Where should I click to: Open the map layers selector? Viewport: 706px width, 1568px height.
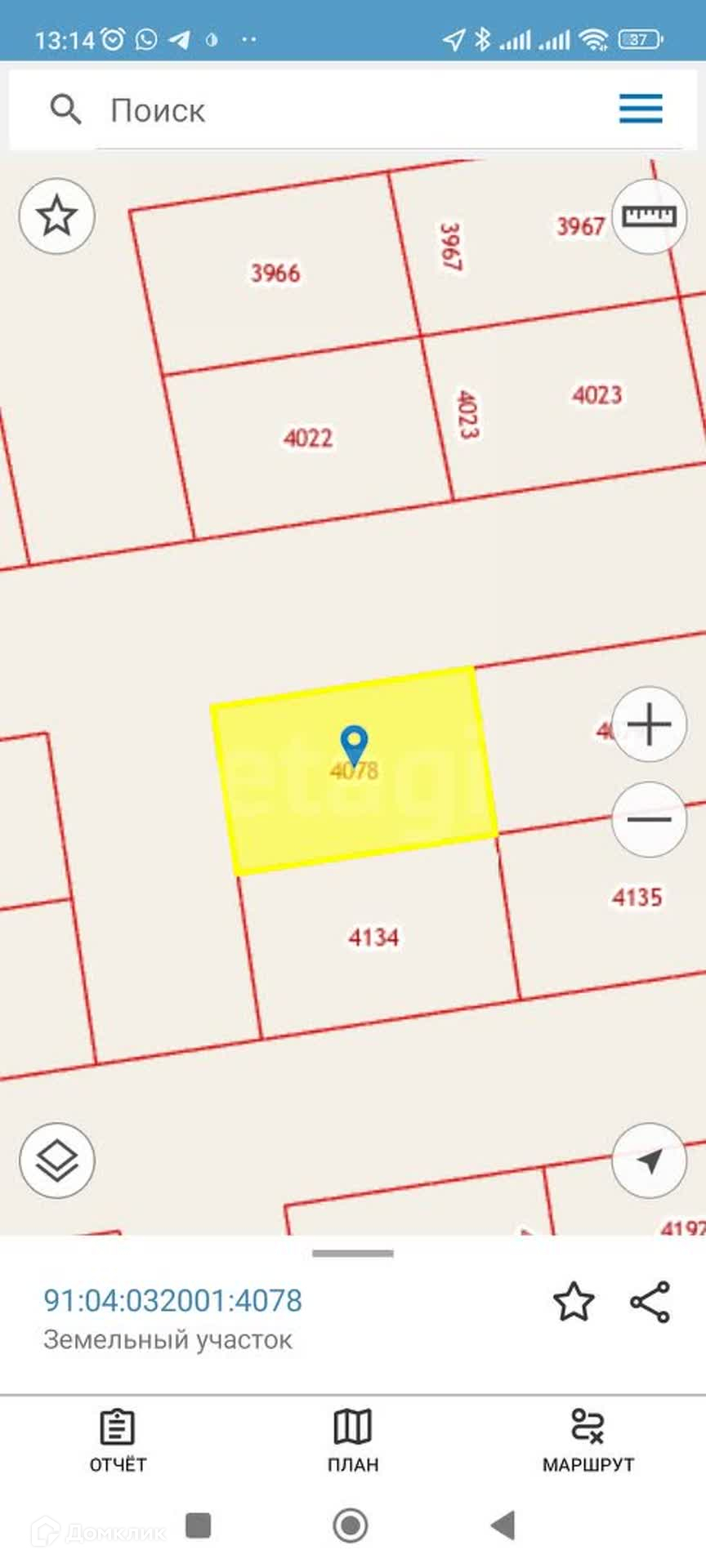(x=57, y=1160)
